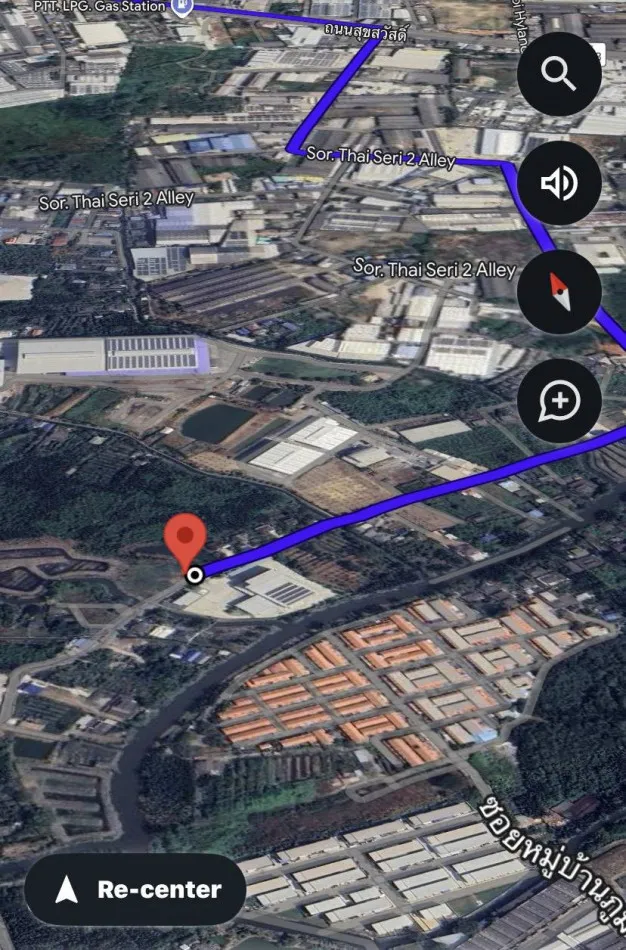The image size is (626, 950).
Task: Select the red destination pin
Action: [185, 540]
